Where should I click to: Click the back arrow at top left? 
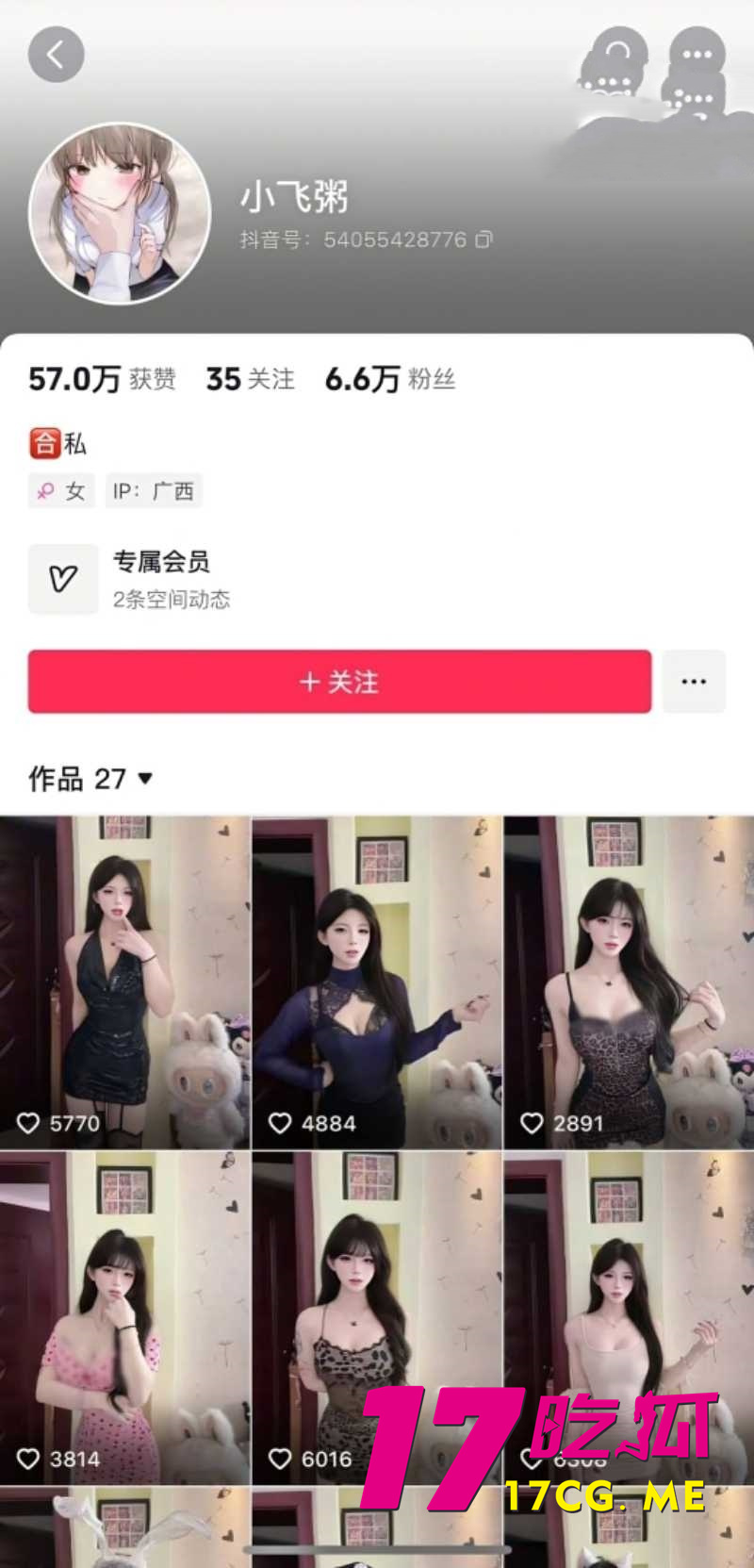click(x=57, y=54)
